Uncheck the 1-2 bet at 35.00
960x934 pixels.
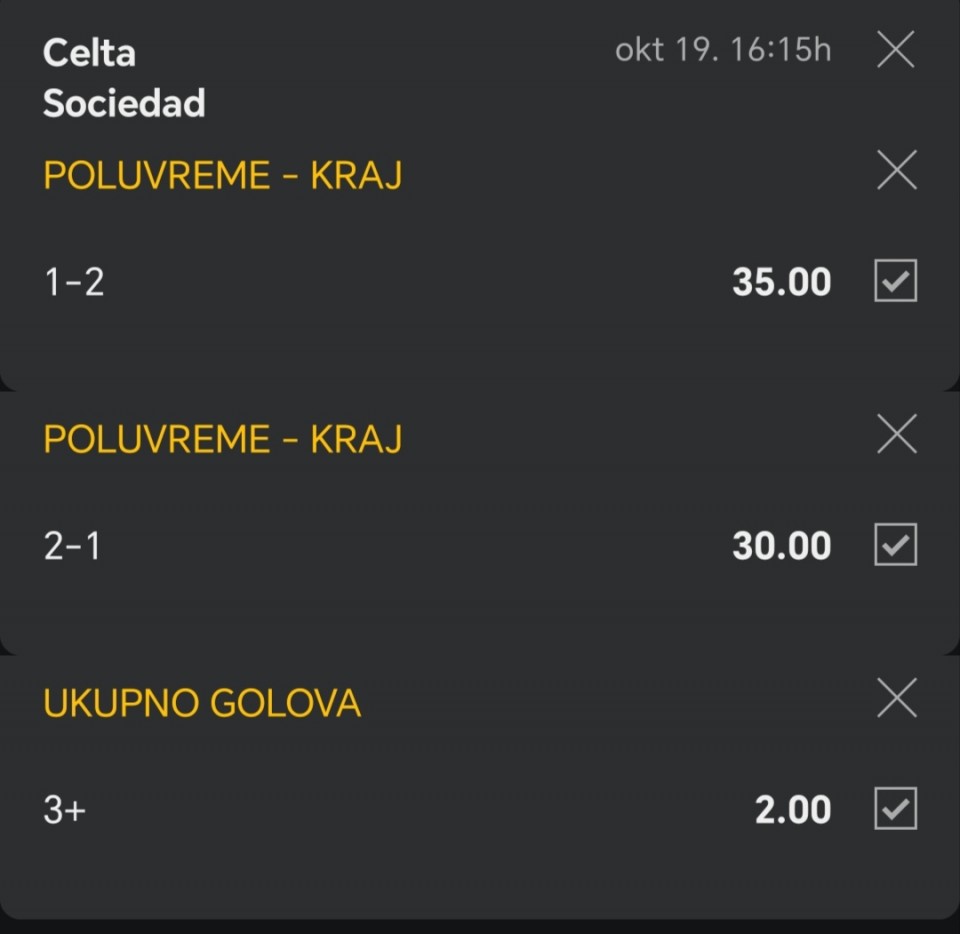tap(895, 281)
